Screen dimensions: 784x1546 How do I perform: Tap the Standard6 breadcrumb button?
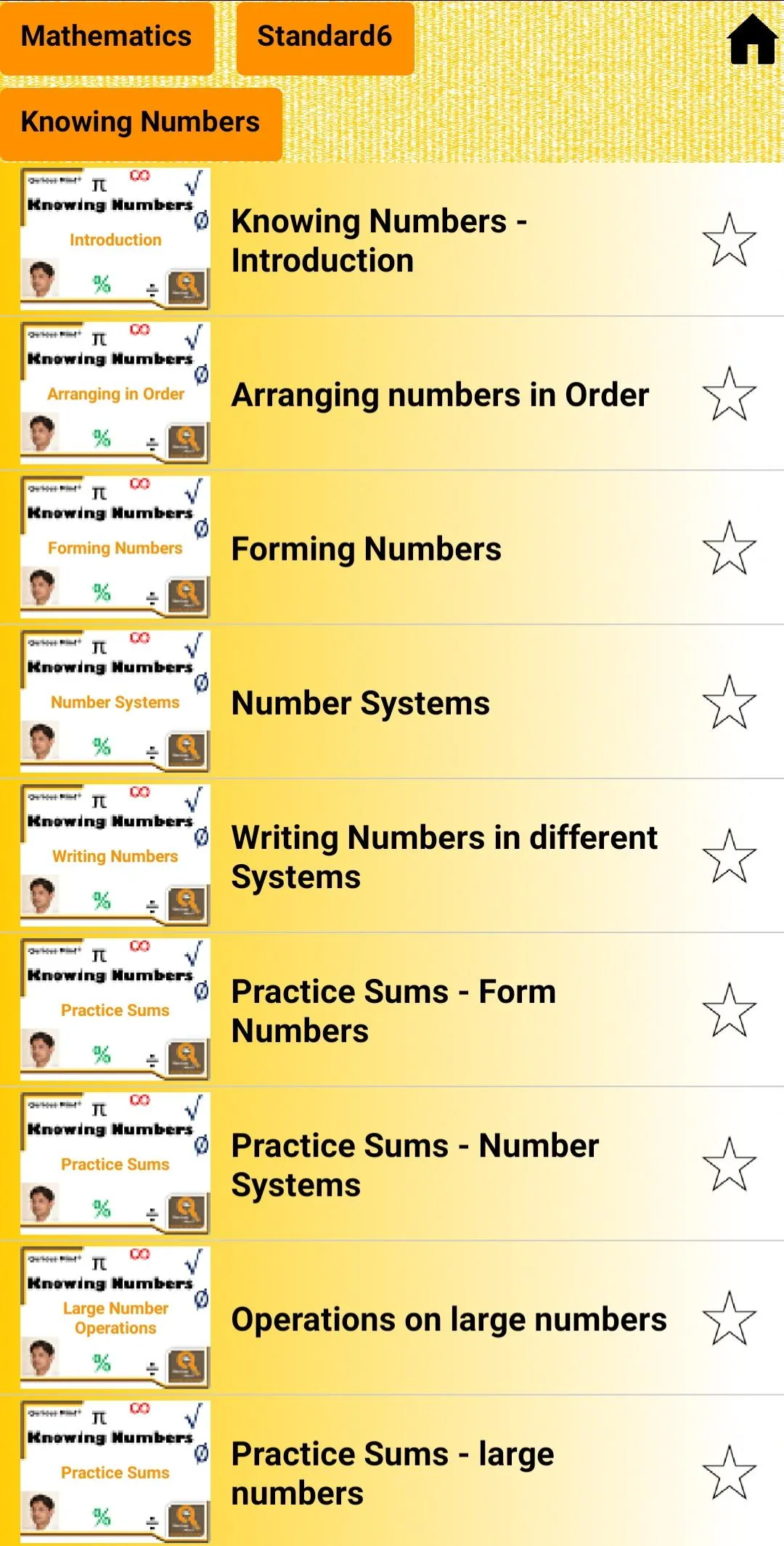(x=324, y=37)
